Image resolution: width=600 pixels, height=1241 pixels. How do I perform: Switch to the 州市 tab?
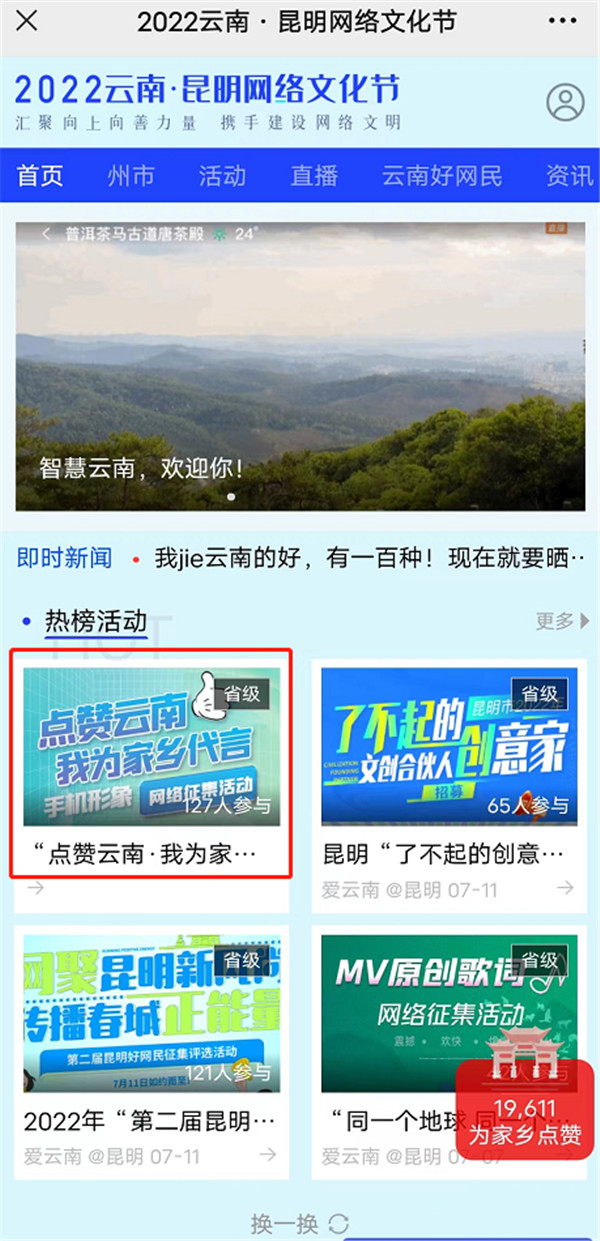pos(131,176)
